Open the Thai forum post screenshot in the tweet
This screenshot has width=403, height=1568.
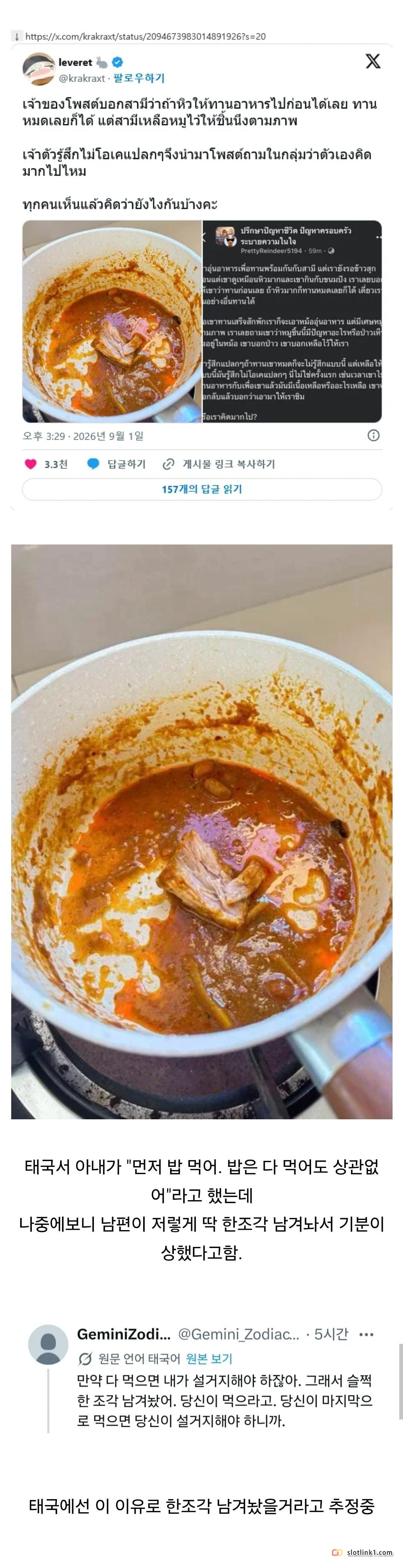[292, 321]
